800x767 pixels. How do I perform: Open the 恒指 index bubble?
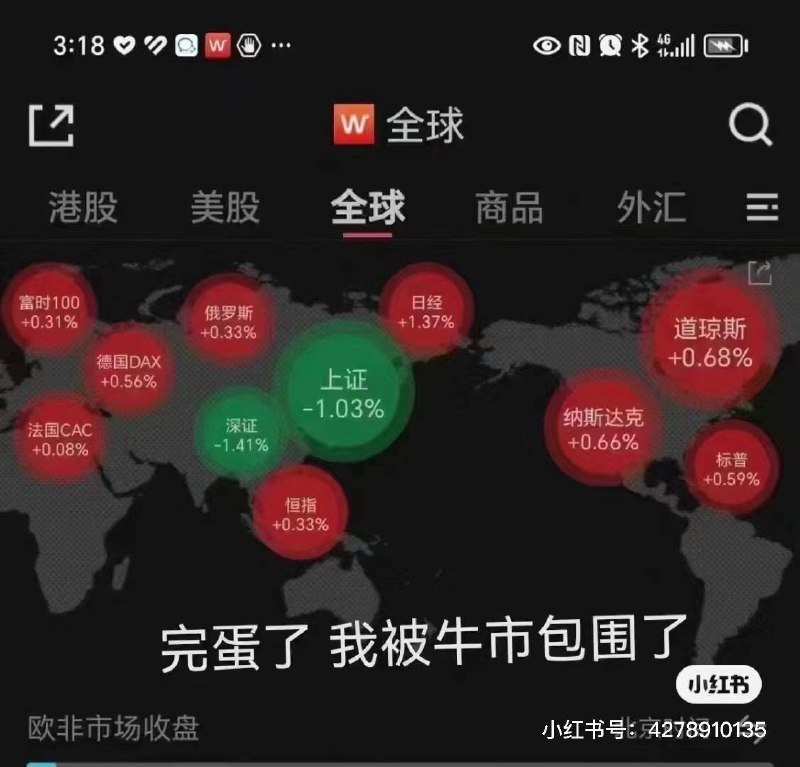(301, 514)
